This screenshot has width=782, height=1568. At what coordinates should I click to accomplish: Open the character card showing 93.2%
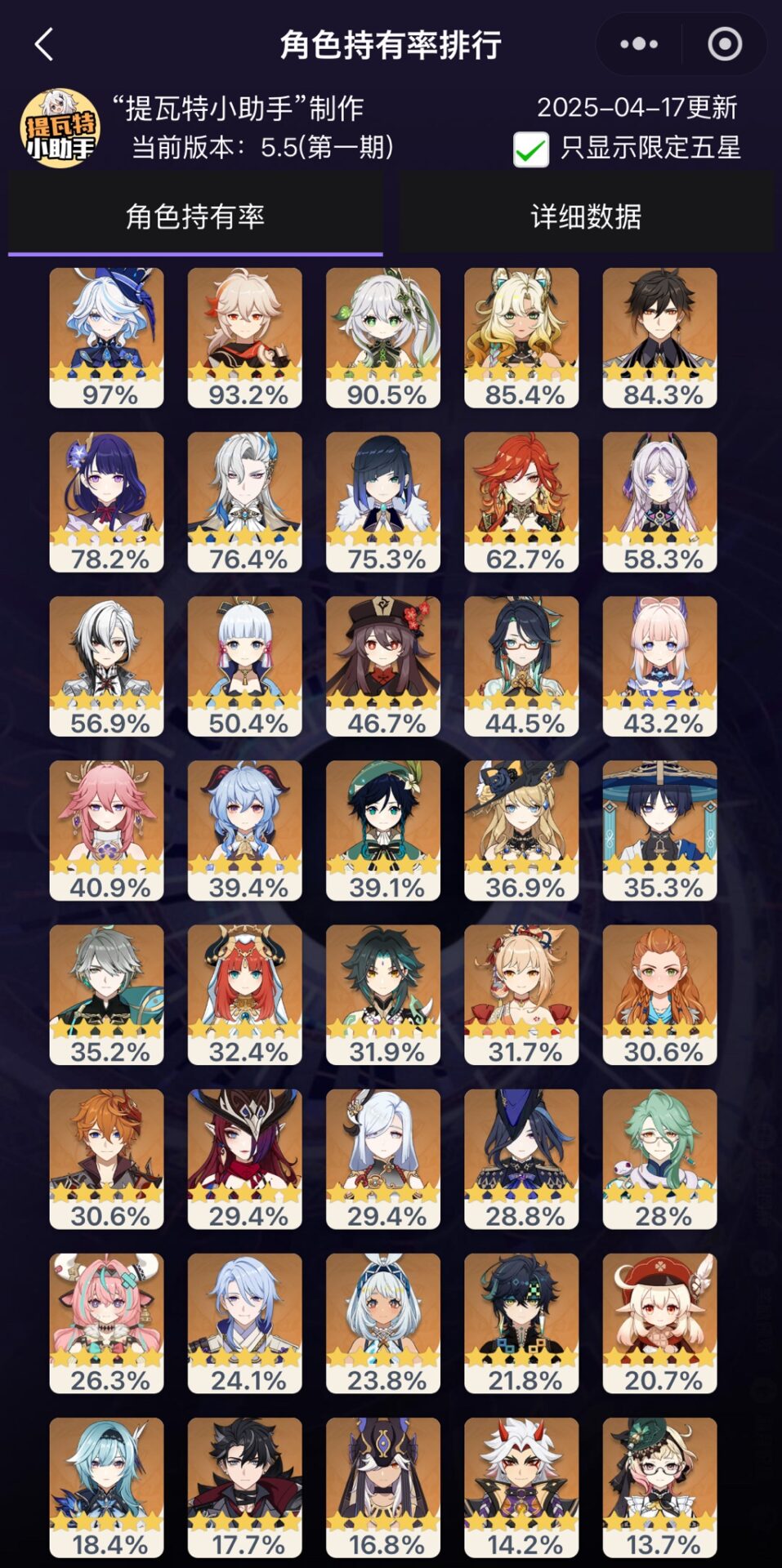244,336
